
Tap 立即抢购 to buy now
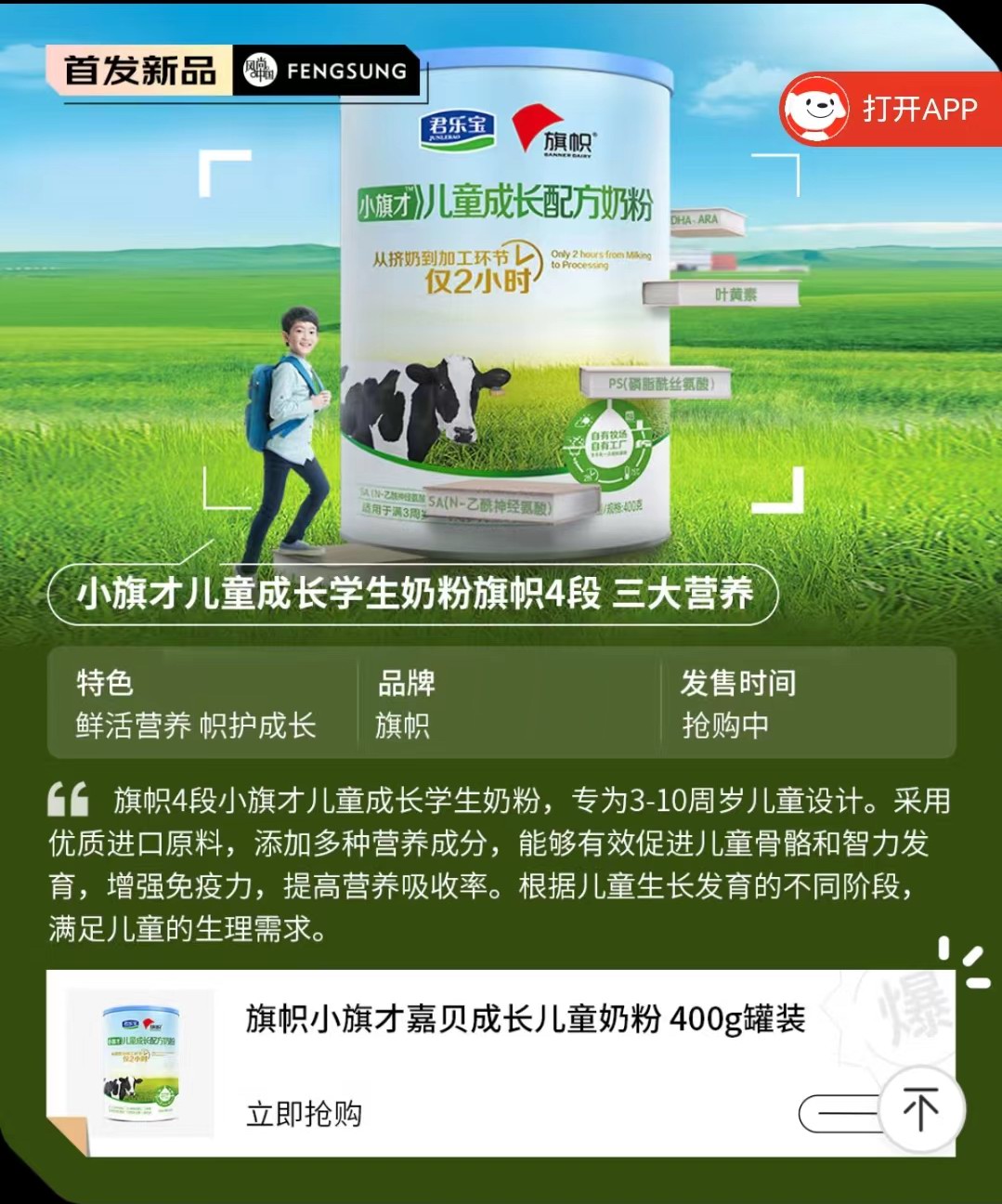[x=304, y=1113]
